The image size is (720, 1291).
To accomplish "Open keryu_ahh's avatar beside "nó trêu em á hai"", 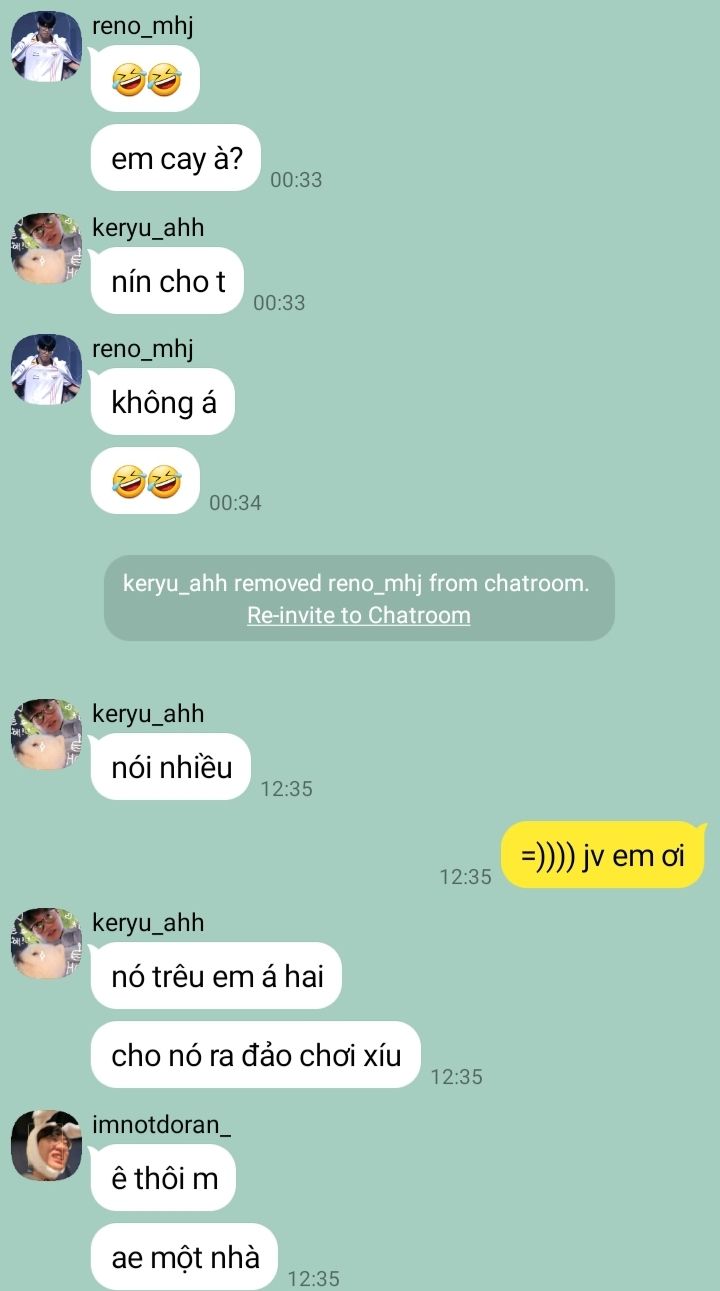I will [46, 943].
